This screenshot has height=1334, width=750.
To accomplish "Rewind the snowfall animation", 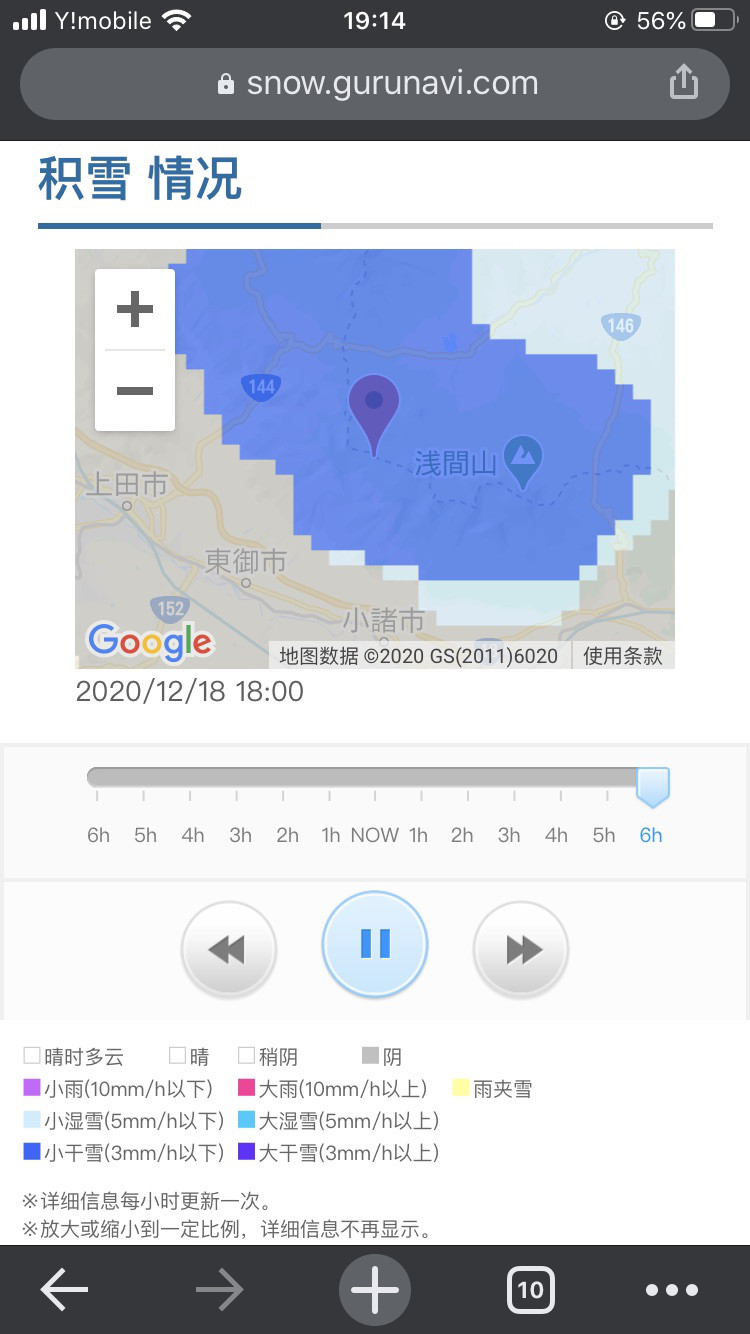I will [229, 949].
